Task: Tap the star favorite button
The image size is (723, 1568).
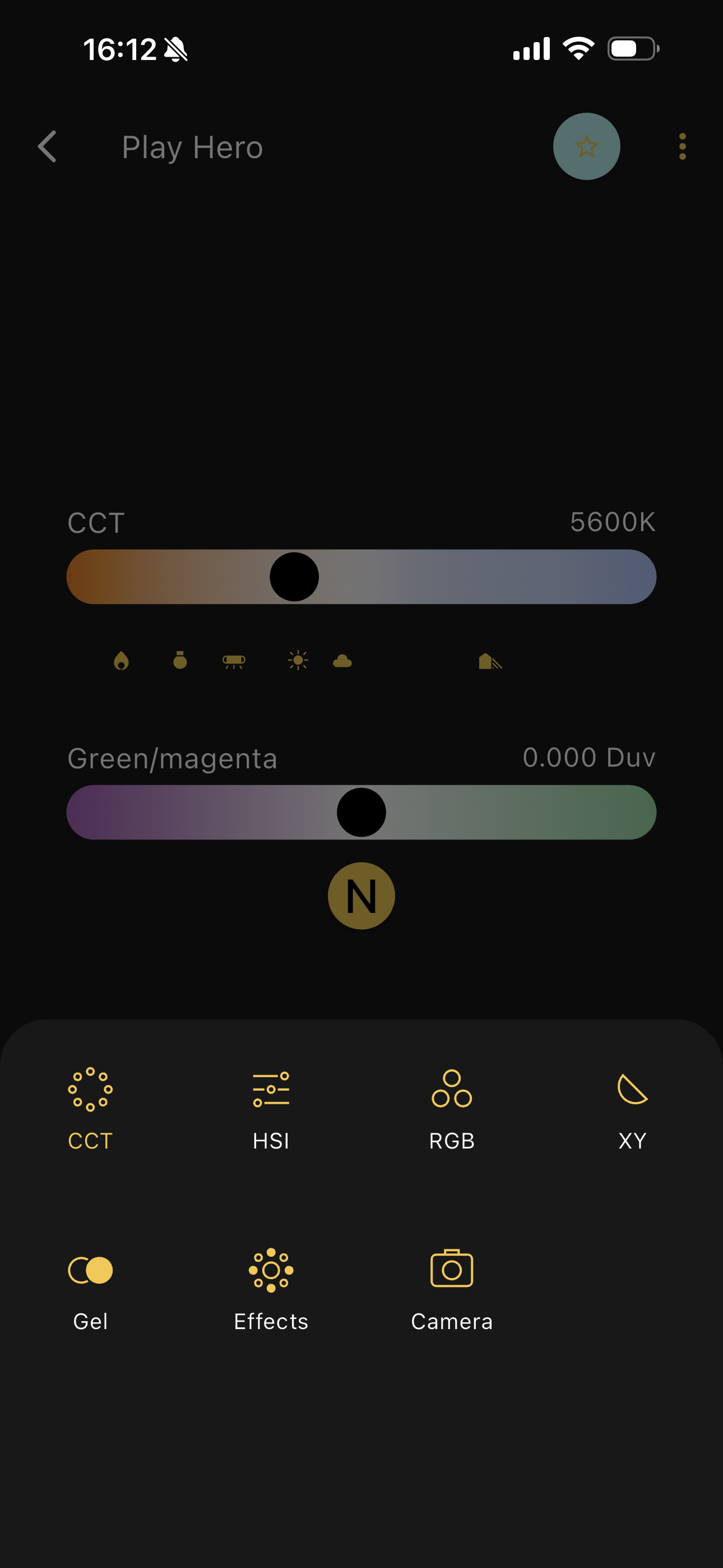Action: click(x=586, y=147)
